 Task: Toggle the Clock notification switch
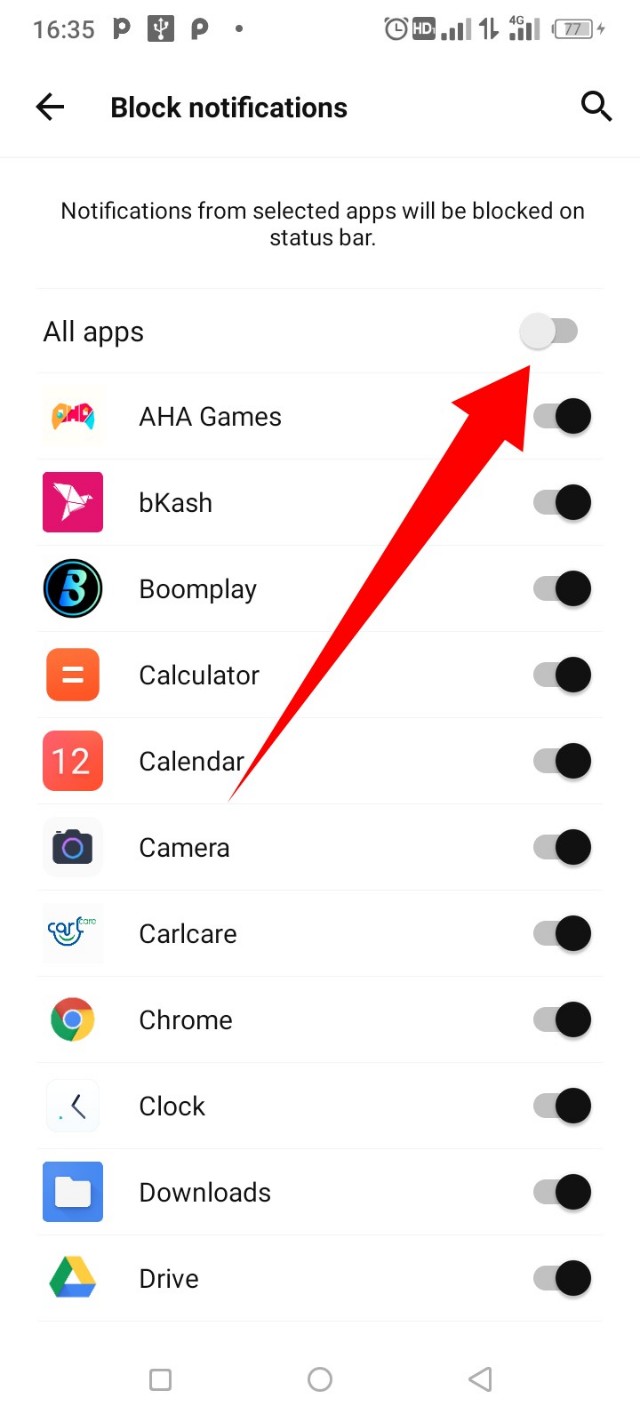[562, 1105]
